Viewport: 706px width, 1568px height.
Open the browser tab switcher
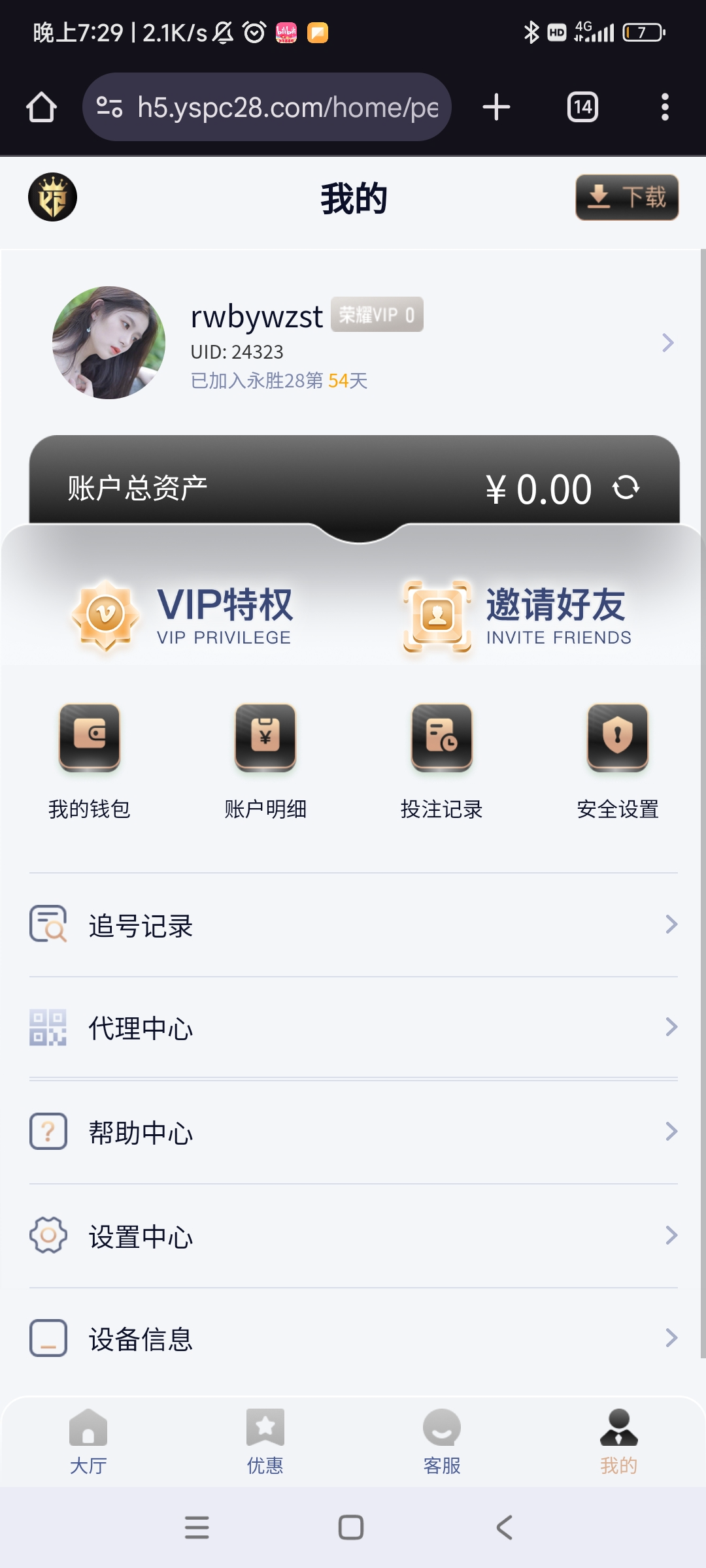(582, 107)
